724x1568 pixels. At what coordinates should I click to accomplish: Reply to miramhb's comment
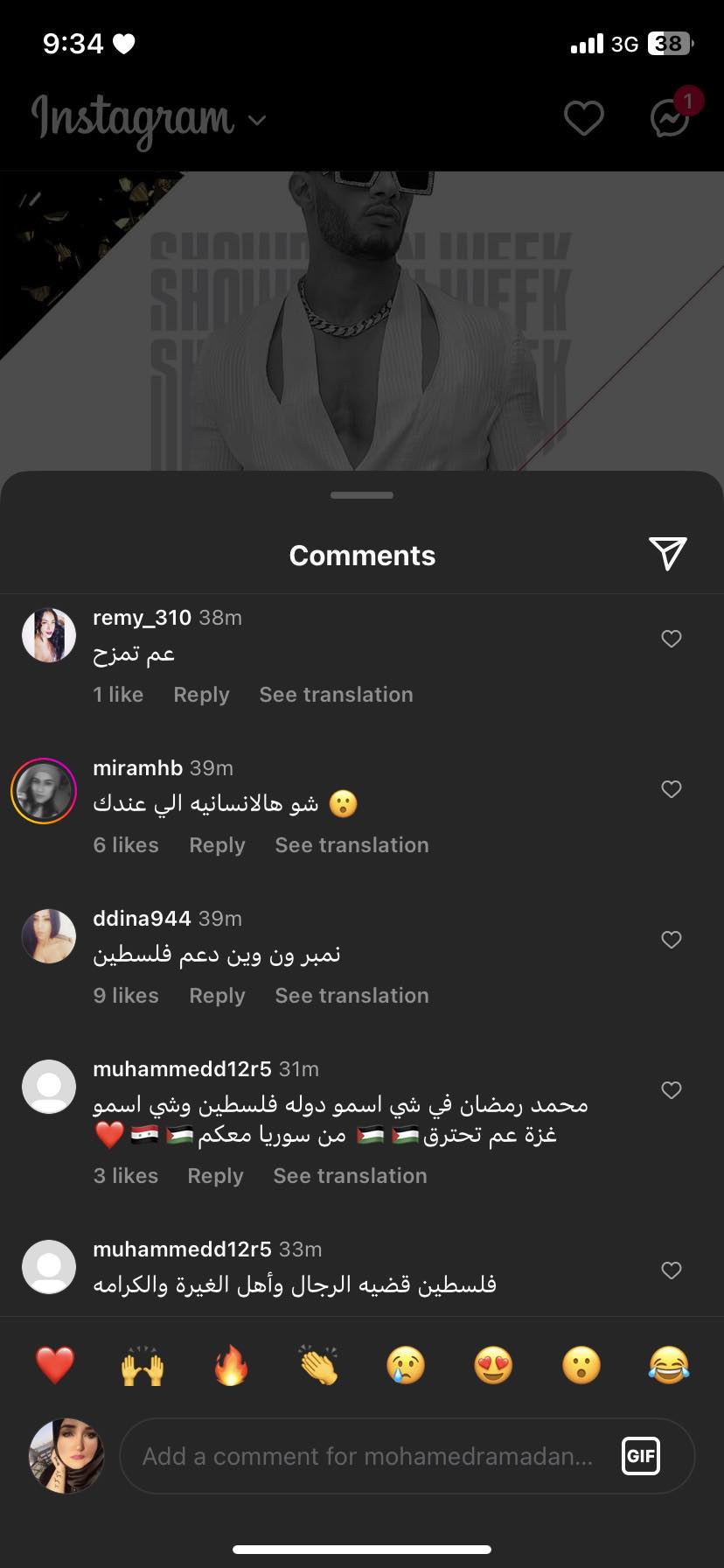click(217, 845)
